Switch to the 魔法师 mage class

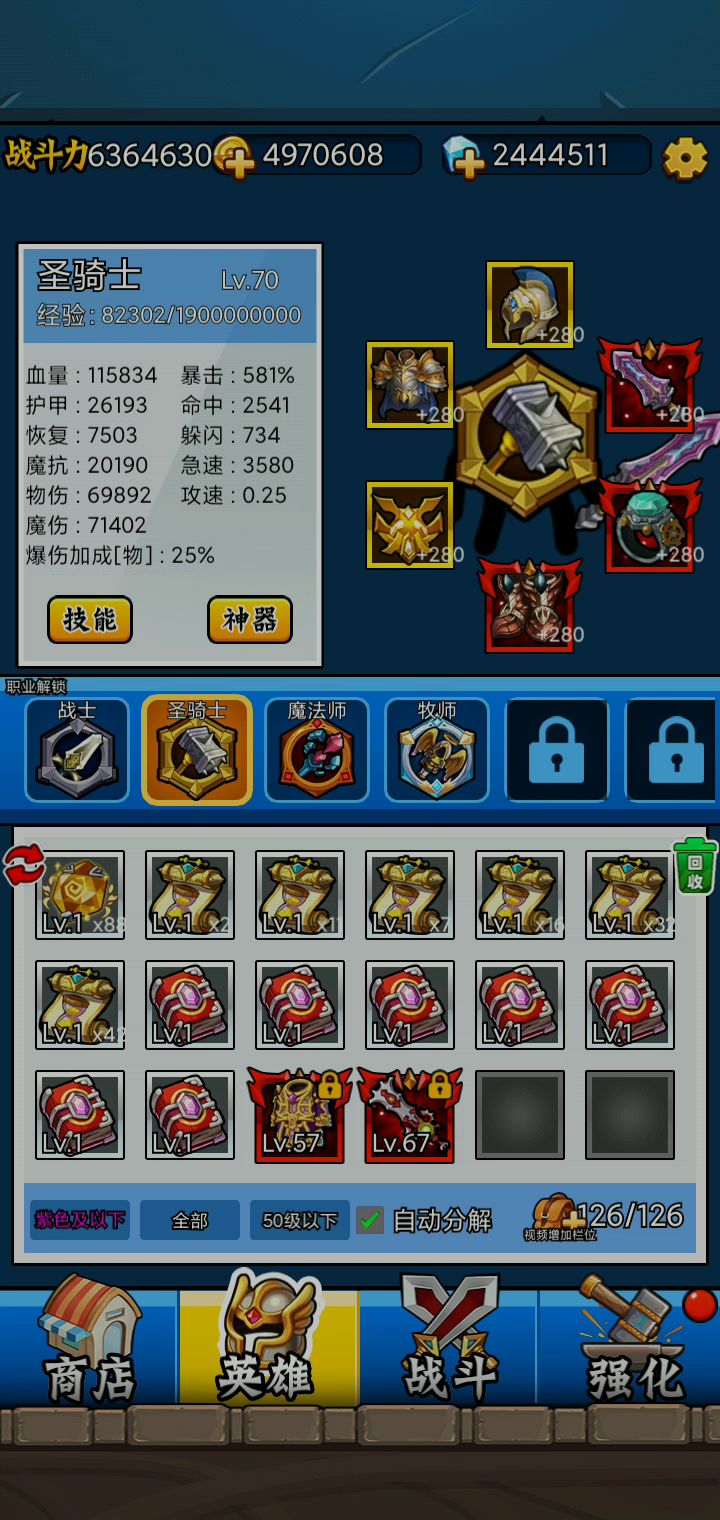[317, 750]
